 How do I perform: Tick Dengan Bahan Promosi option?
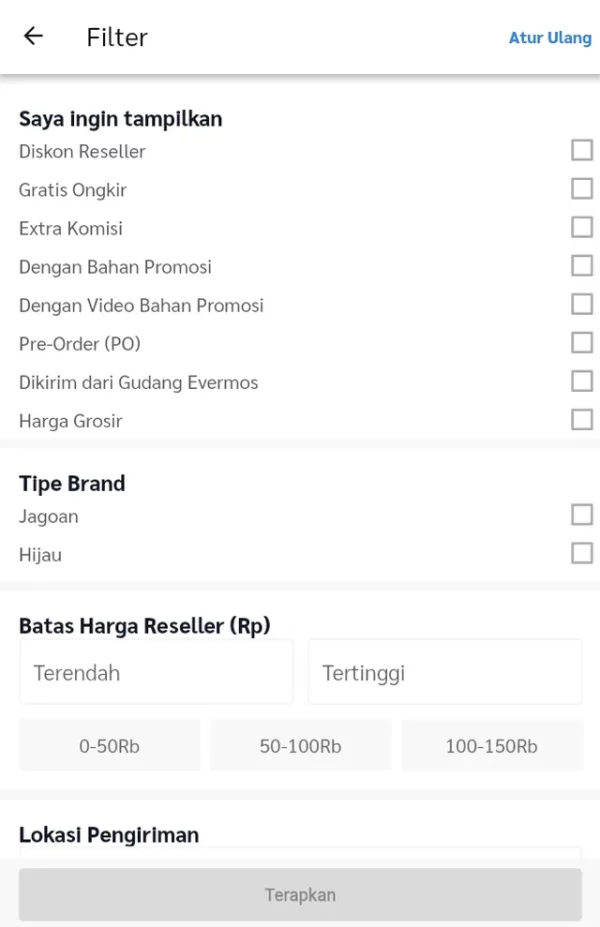[x=581, y=266]
